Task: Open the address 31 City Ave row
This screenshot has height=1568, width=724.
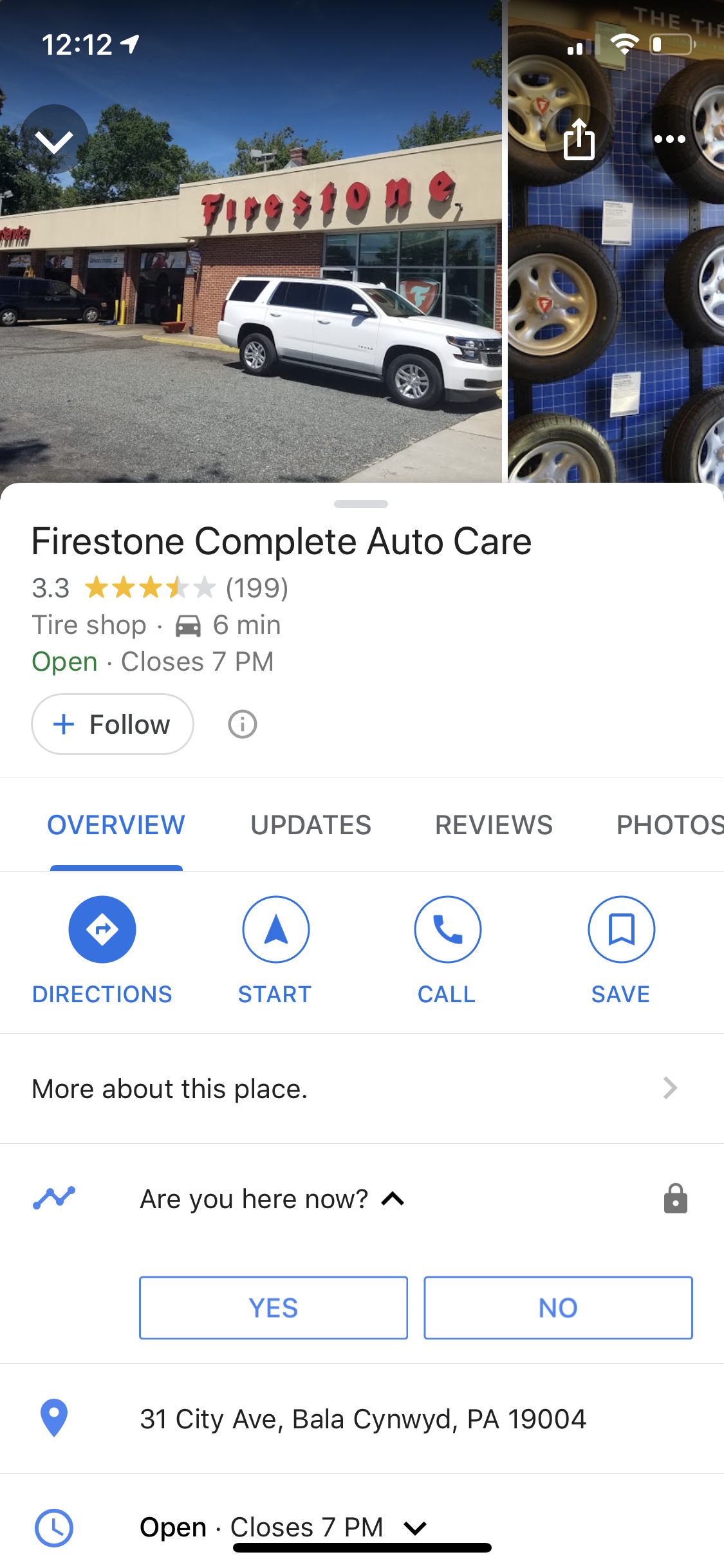Action: tap(363, 1419)
